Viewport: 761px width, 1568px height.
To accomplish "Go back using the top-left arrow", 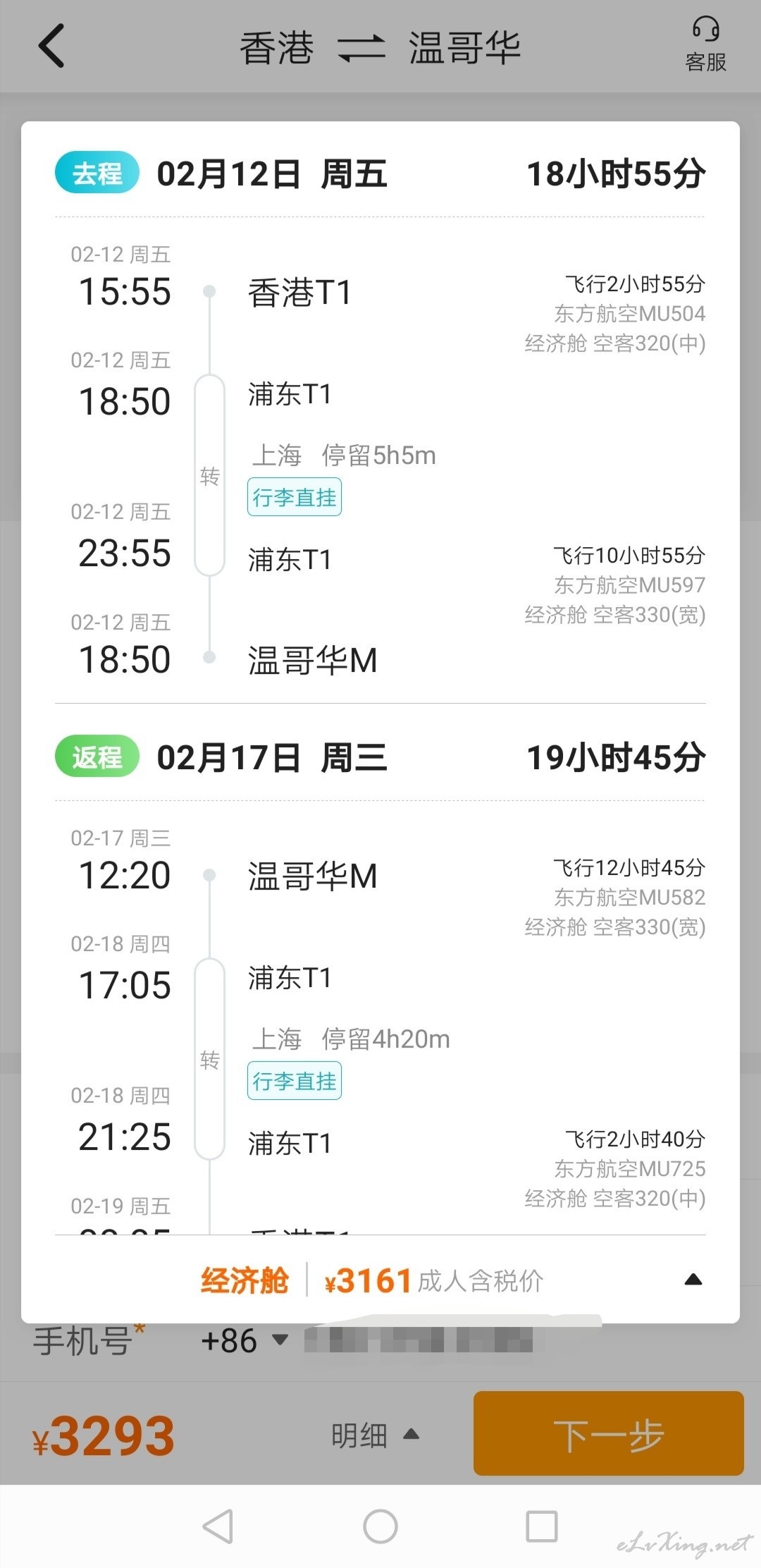I will [51, 46].
